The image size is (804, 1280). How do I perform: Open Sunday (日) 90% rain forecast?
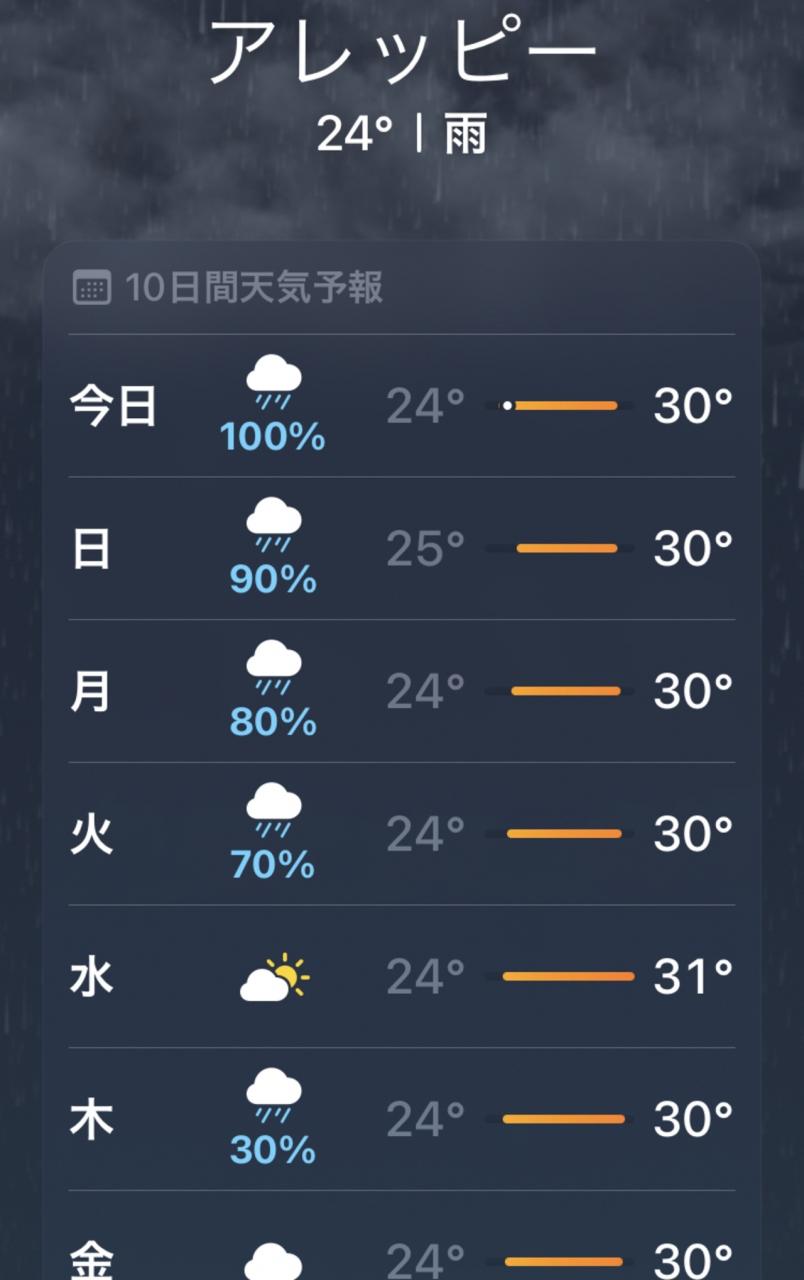(400, 549)
